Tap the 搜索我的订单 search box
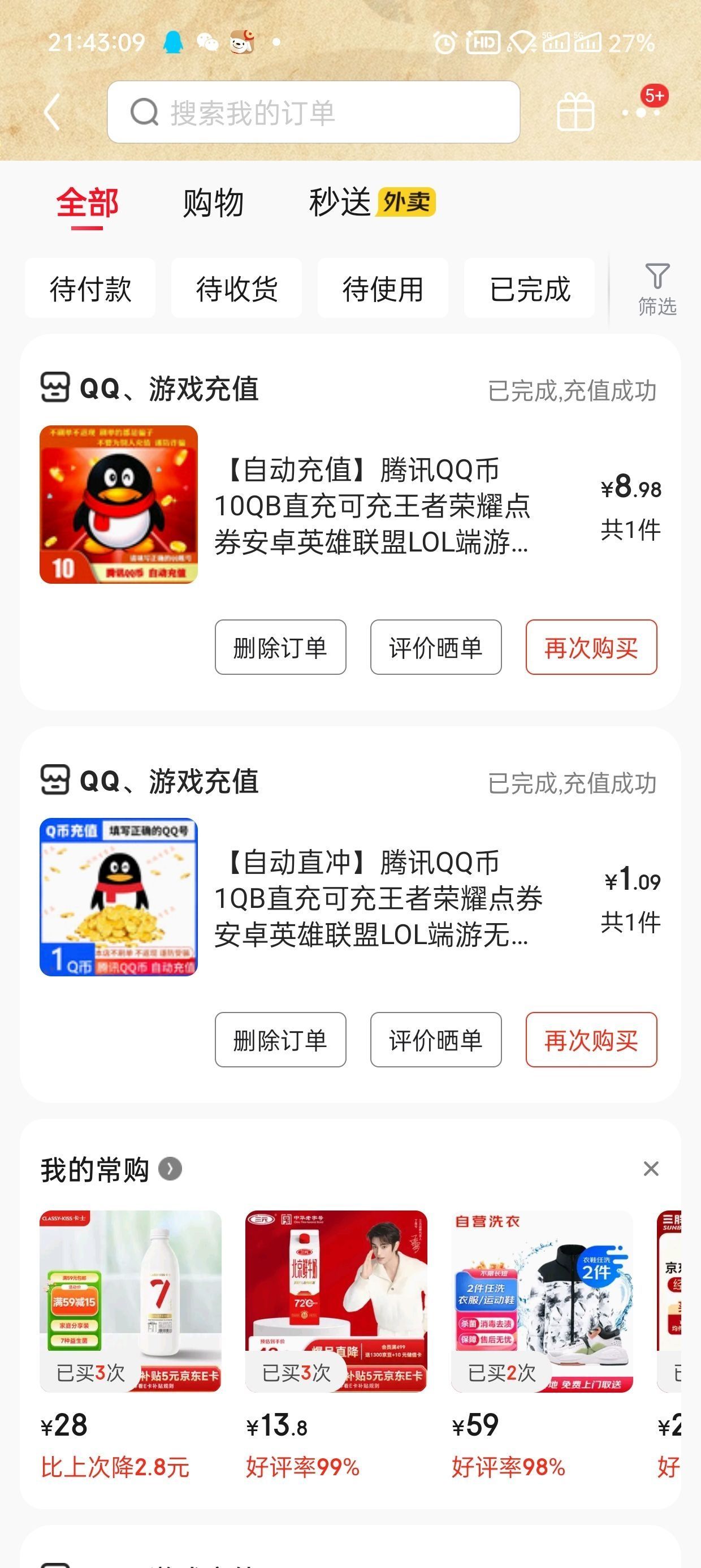Screen dimensions: 701x1568 point(313,113)
